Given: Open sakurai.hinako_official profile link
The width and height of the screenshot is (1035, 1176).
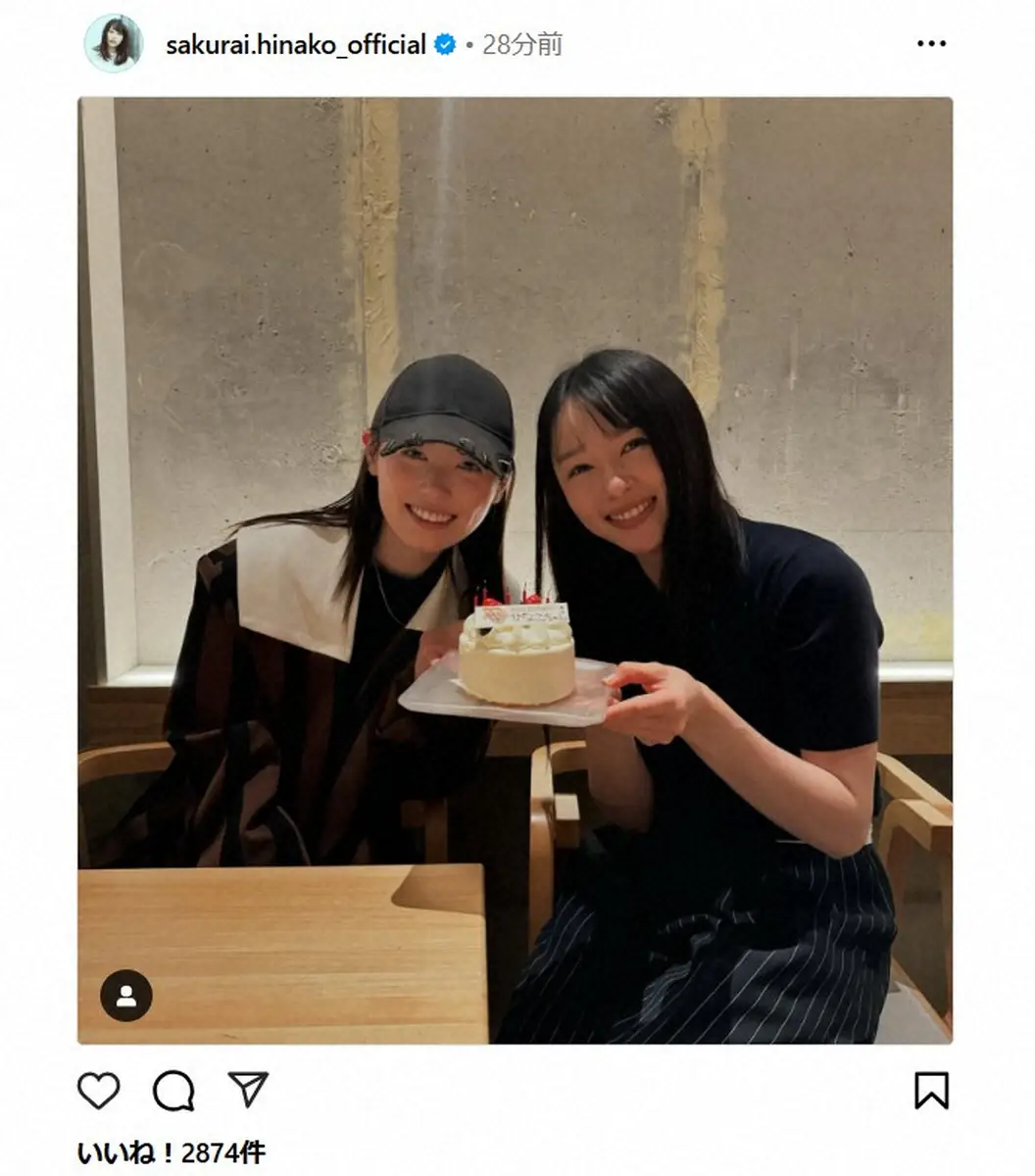Looking at the screenshot, I should point(297,41).
